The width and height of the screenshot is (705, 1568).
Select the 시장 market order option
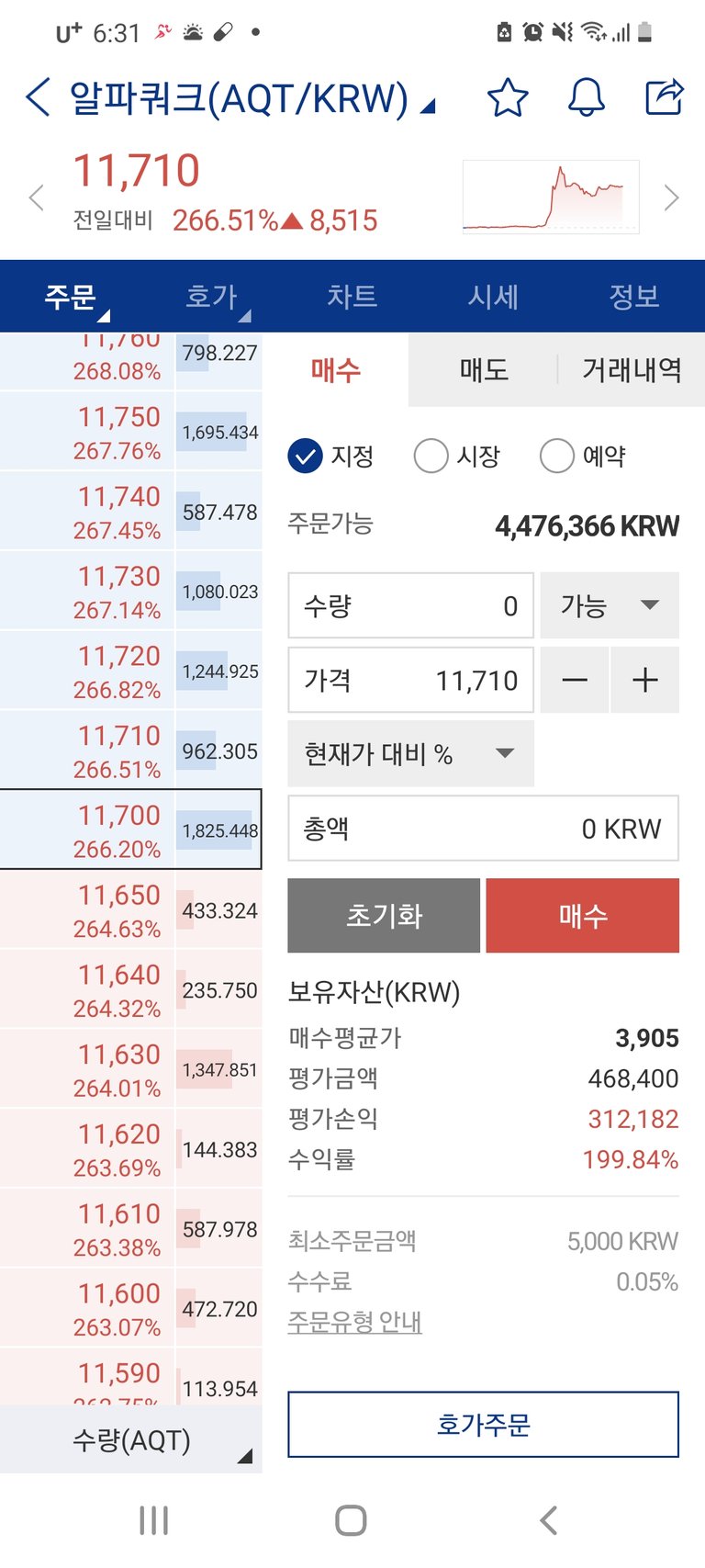[456, 456]
